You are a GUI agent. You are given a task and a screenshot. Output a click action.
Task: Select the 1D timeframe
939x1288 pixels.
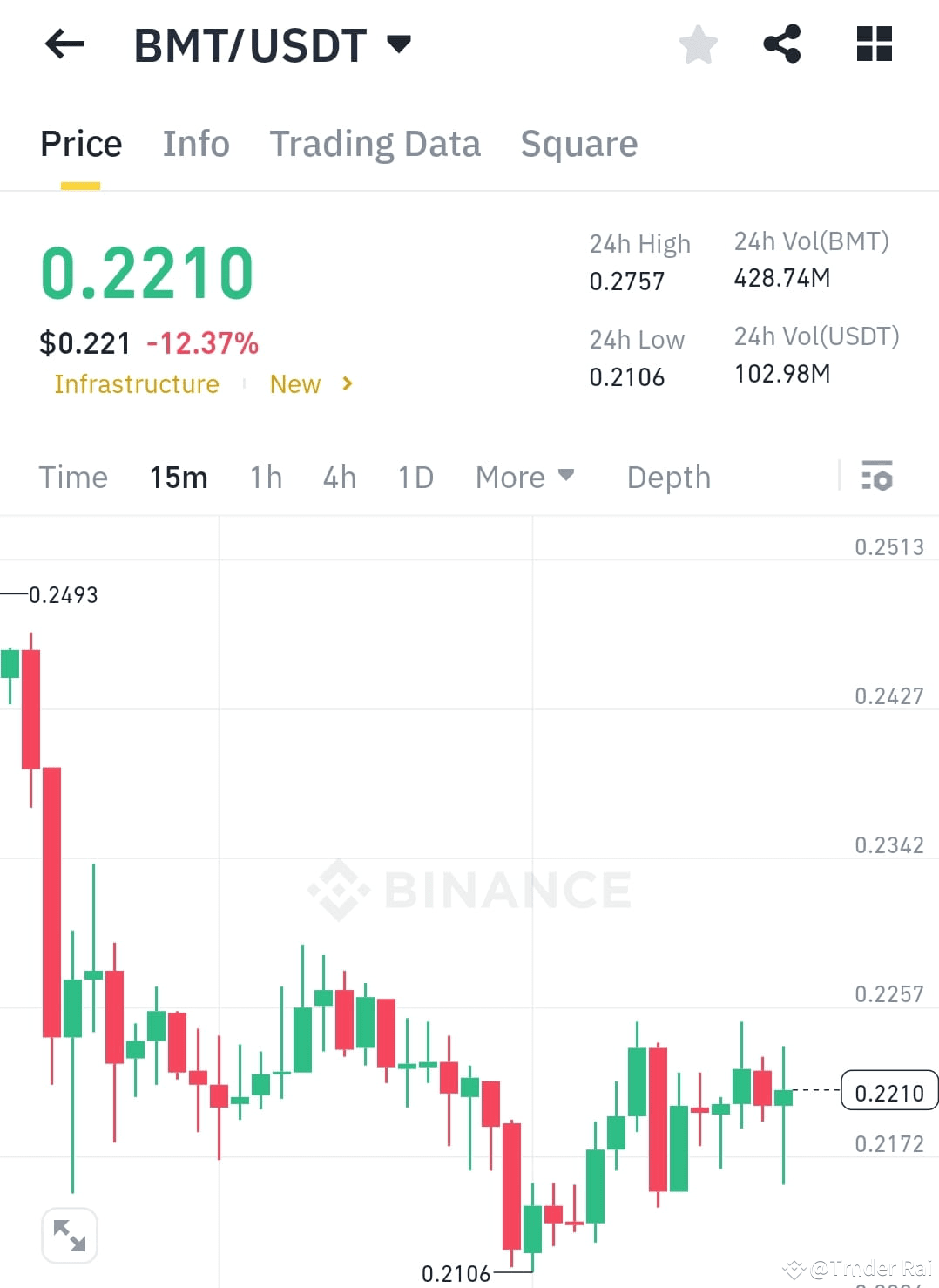[415, 477]
